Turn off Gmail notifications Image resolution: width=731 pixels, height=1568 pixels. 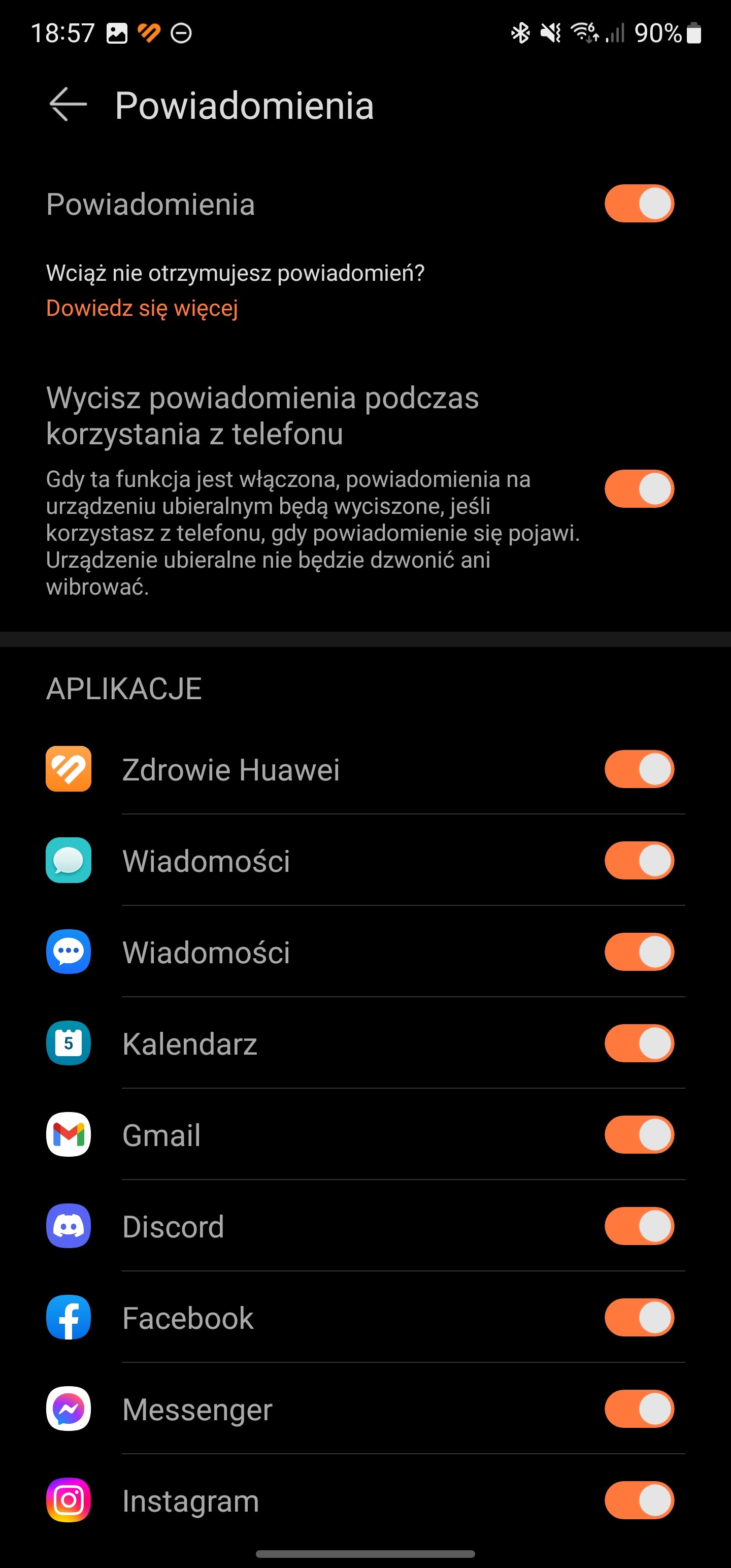click(x=639, y=1134)
